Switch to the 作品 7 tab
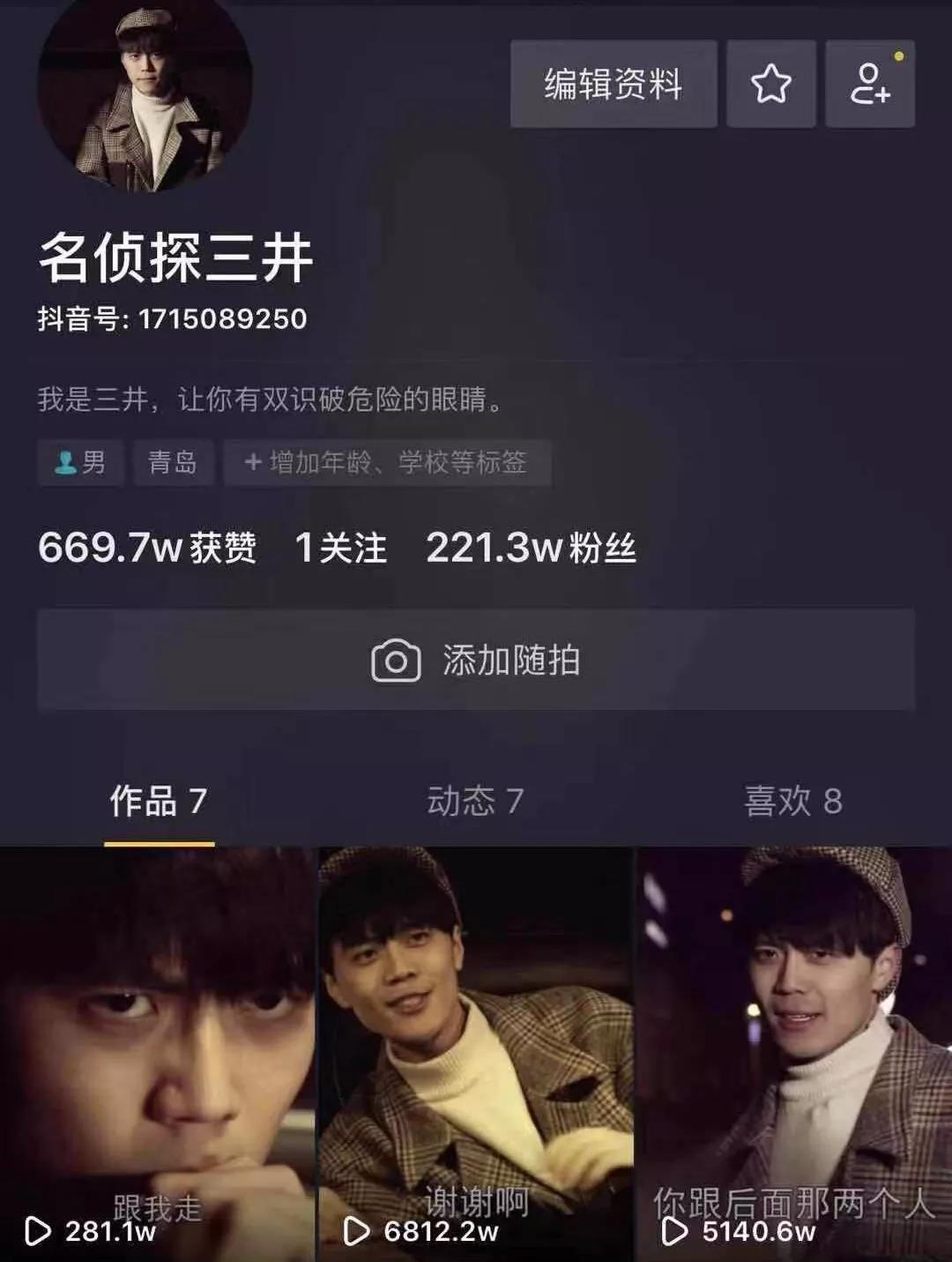Viewport: 952px width, 1262px height. [x=159, y=801]
